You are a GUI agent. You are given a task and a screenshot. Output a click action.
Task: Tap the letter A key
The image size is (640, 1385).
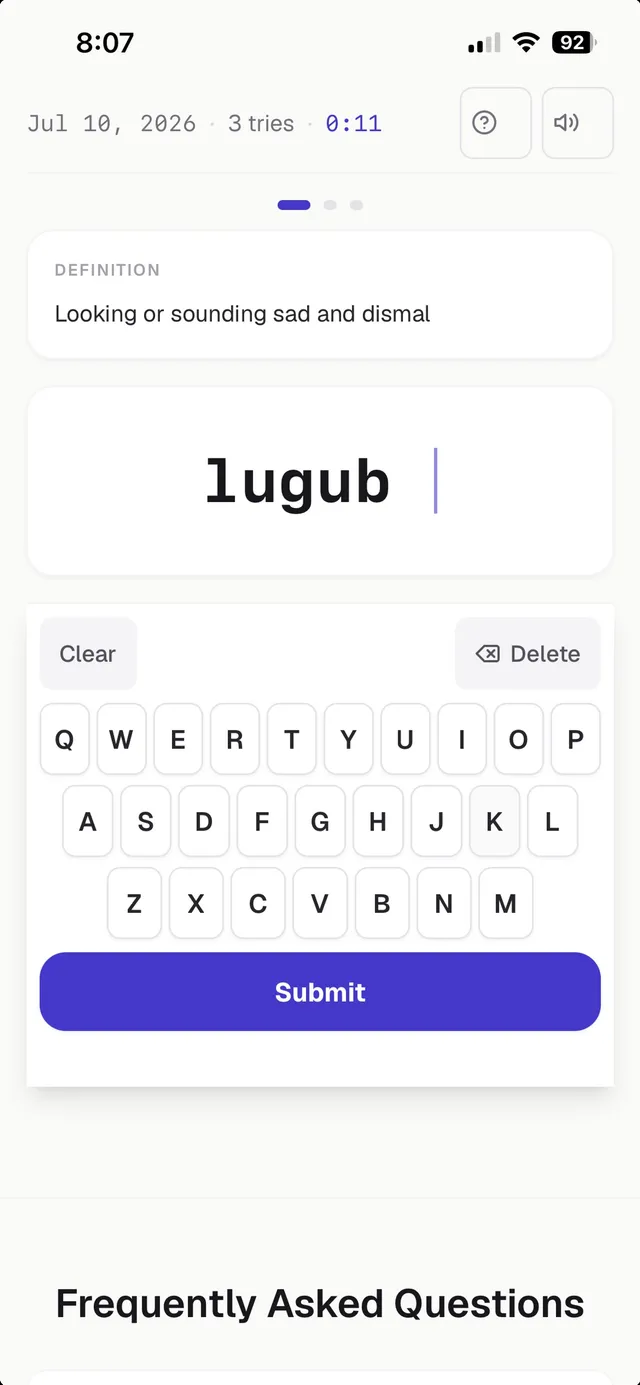click(x=88, y=822)
